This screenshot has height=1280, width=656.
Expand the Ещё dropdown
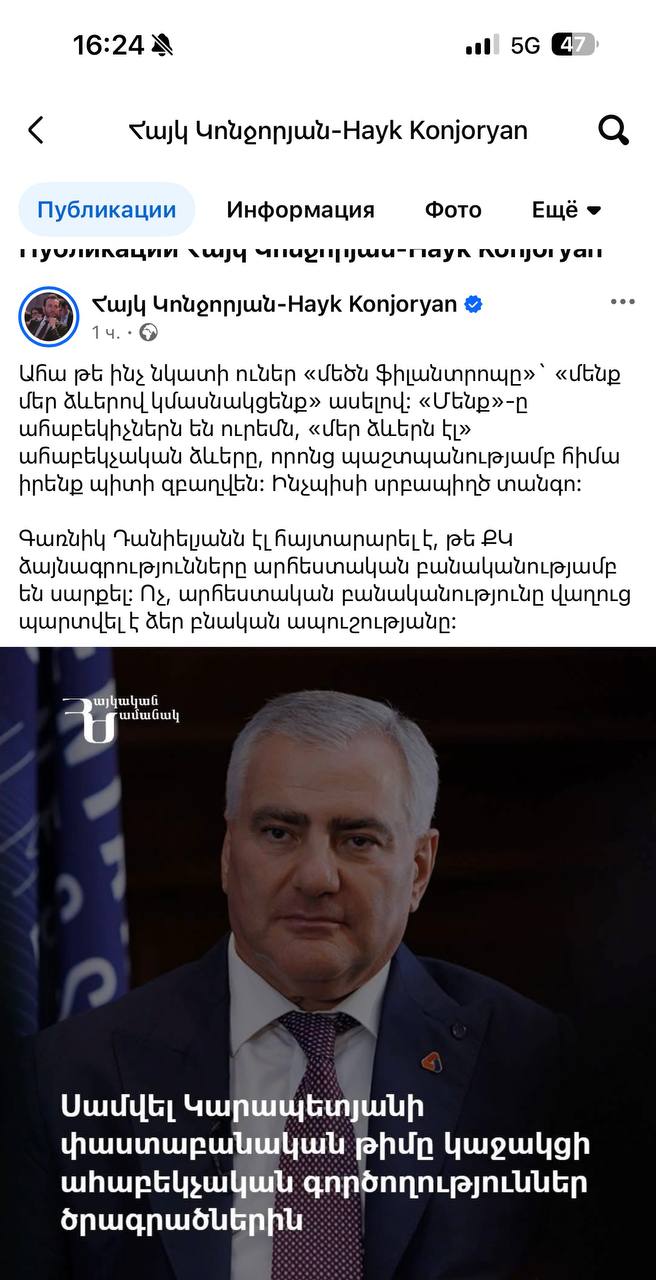(566, 210)
